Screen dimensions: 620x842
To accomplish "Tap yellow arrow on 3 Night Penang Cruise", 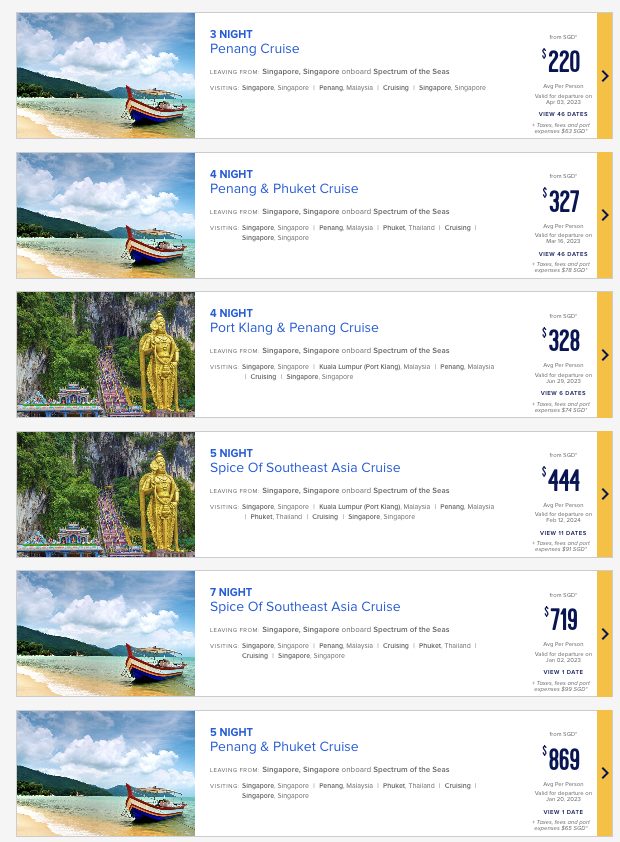I will pyautogui.click(x=605, y=76).
